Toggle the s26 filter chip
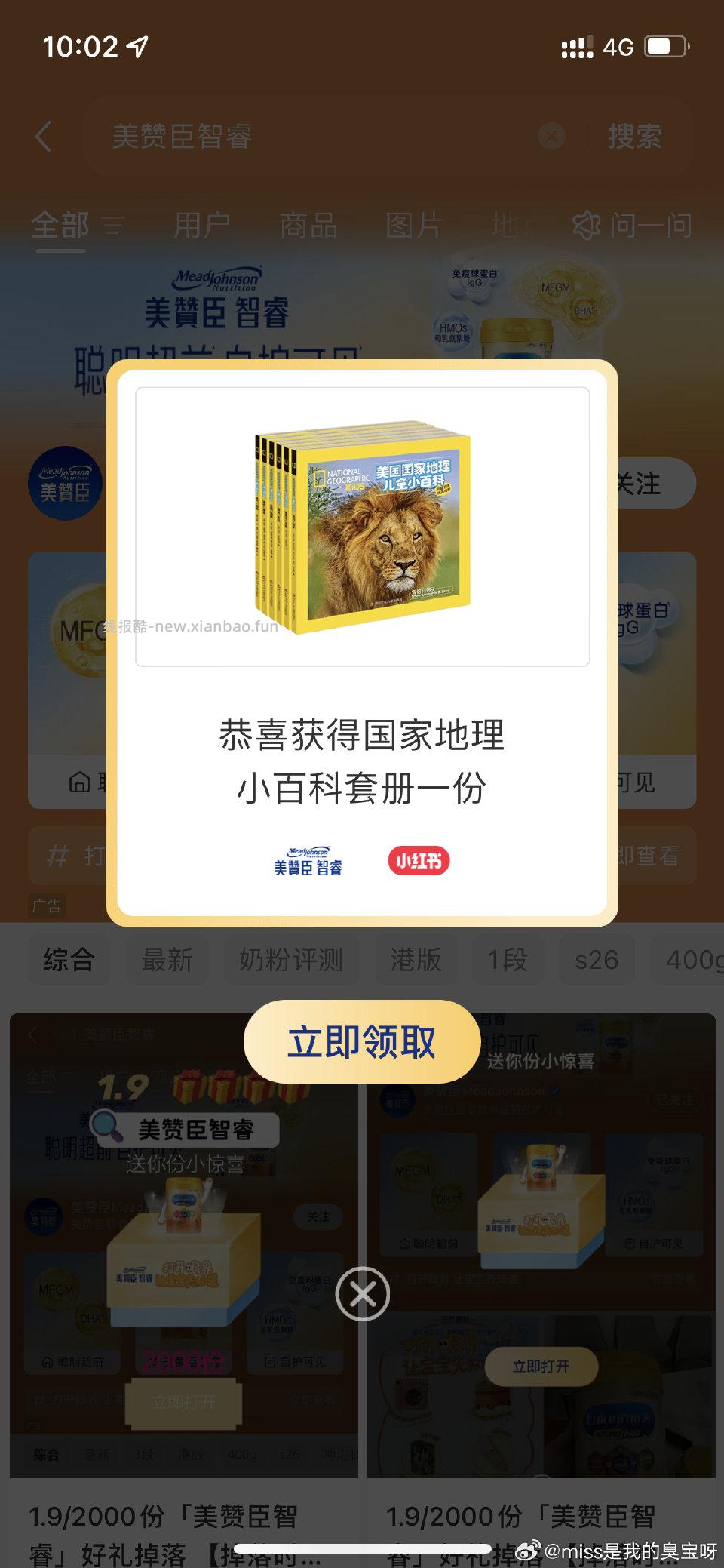 [x=596, y=960]
